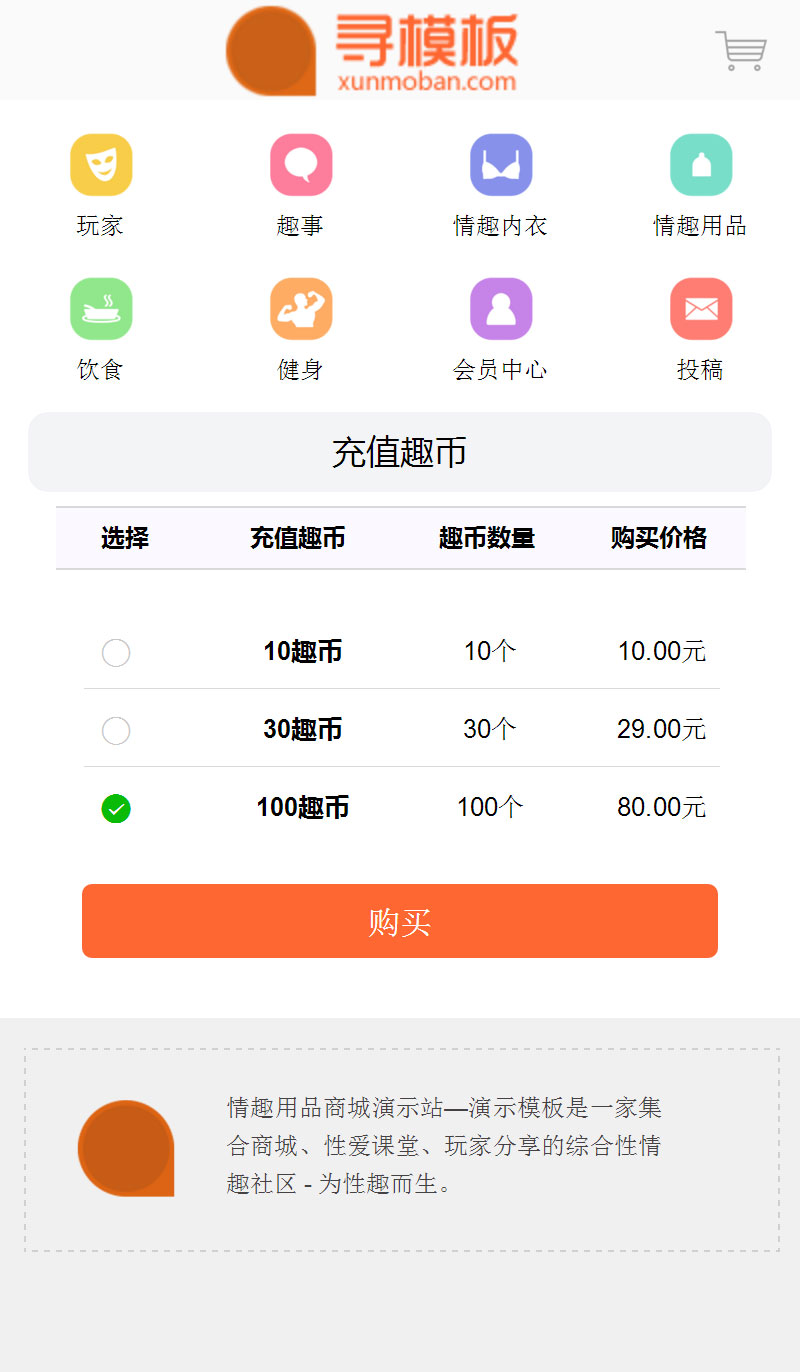
Task: Tap the selected 100趣币 radio button
Action: click(x=116, y=809)
